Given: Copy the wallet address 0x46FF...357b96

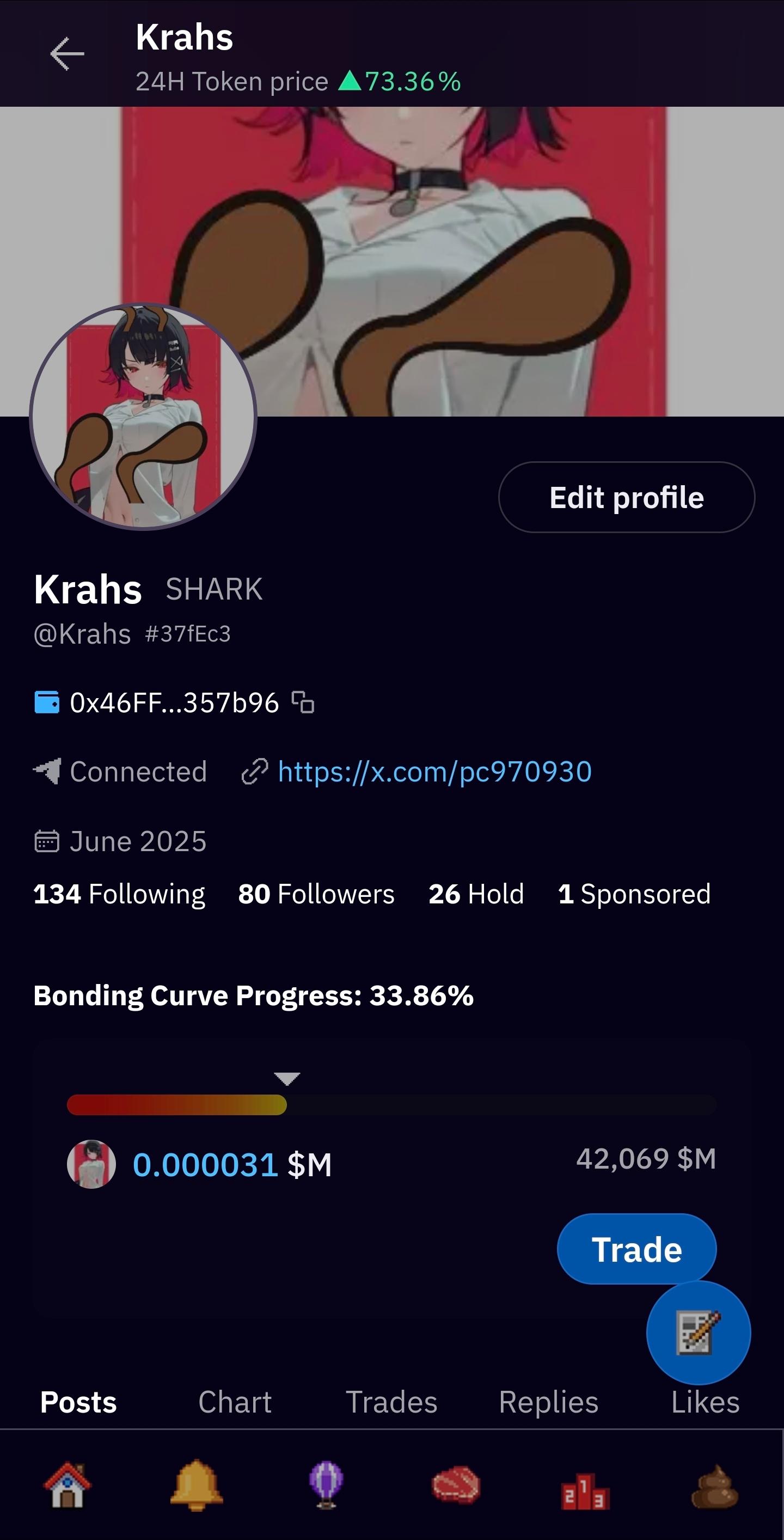Looking at the screenshot, I should click(x=303, y=702).
